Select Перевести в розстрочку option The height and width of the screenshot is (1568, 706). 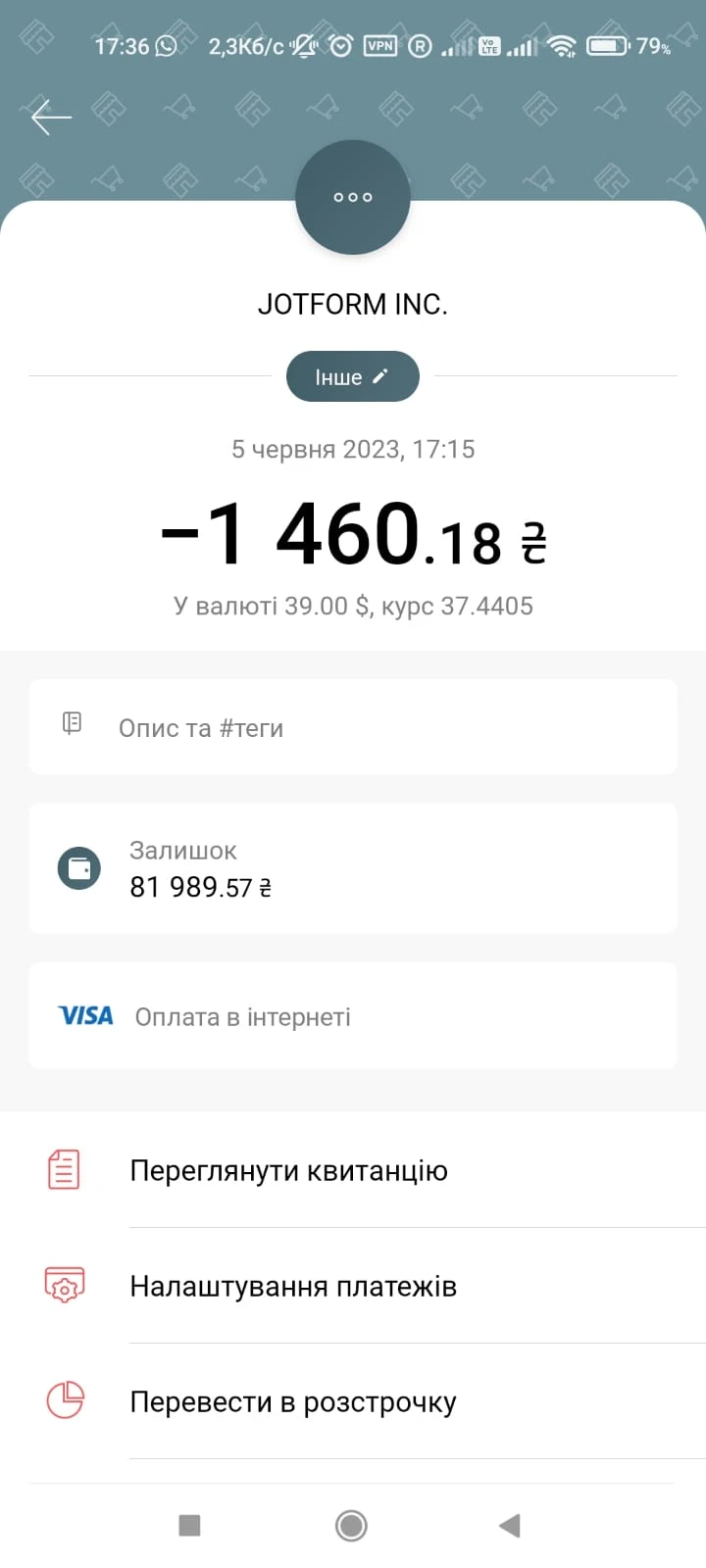pos(291,1401)
